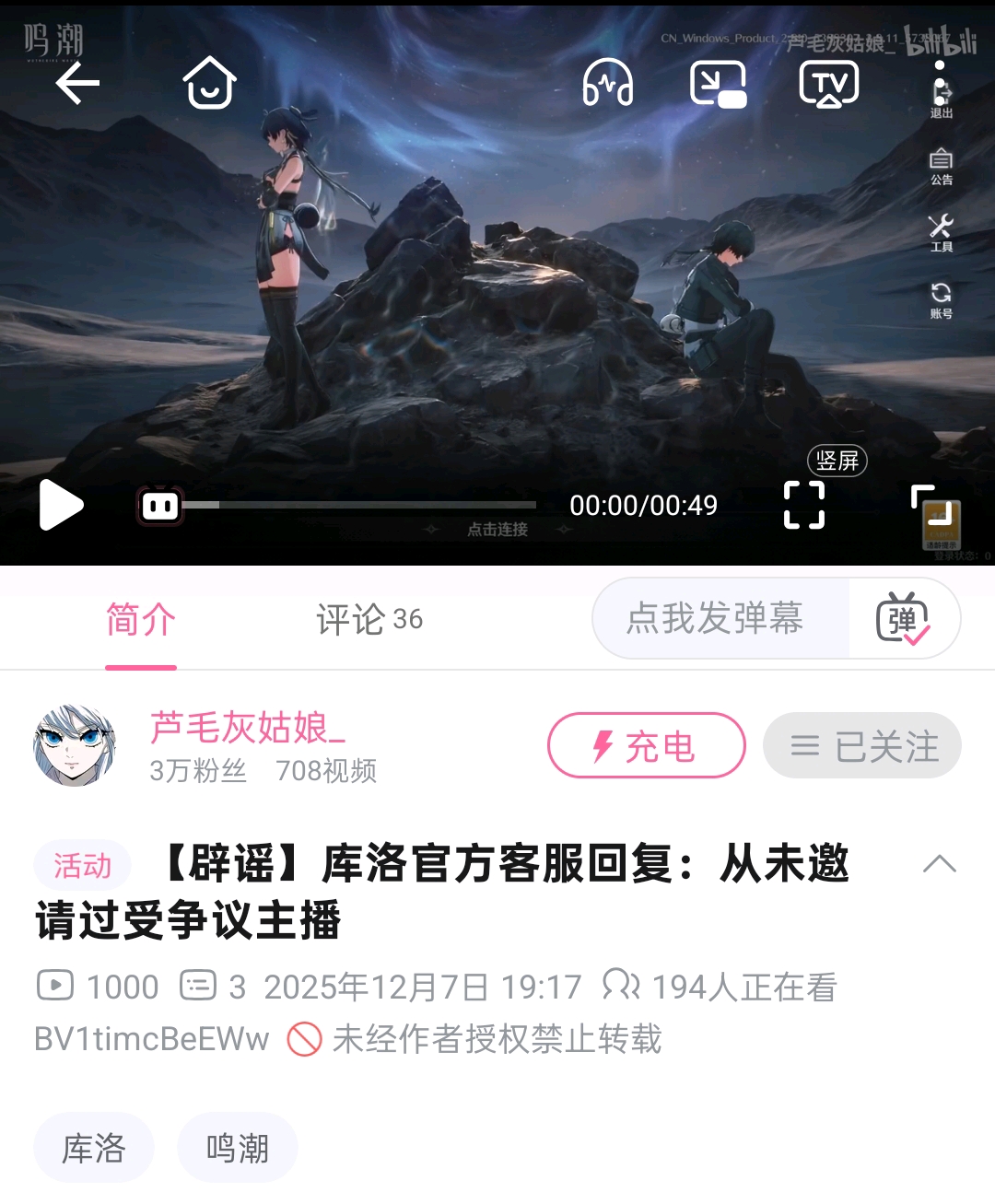
Task: Switch to the 评论 comments tab
Action: tap(369, 619)
